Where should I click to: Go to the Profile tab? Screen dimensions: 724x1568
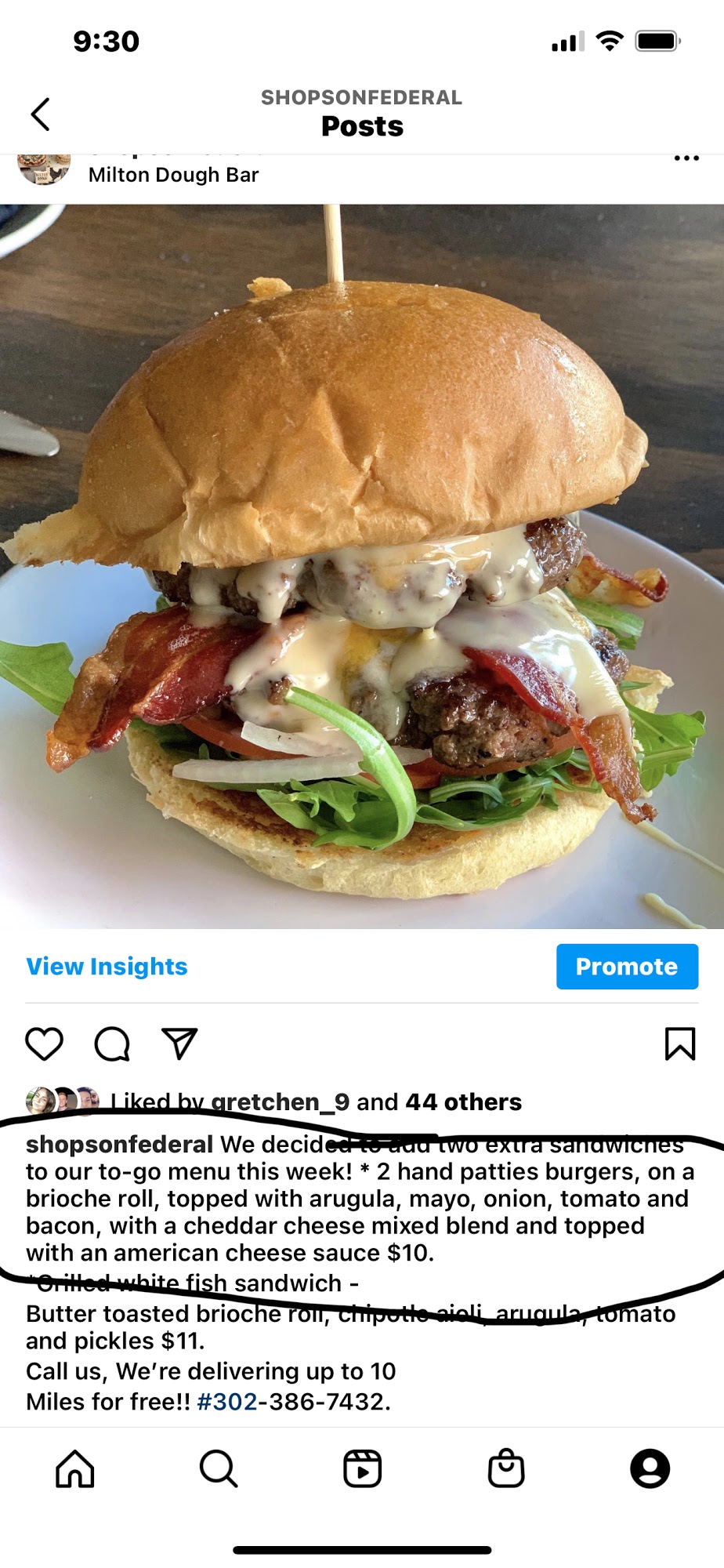(x=650, y=1468)
